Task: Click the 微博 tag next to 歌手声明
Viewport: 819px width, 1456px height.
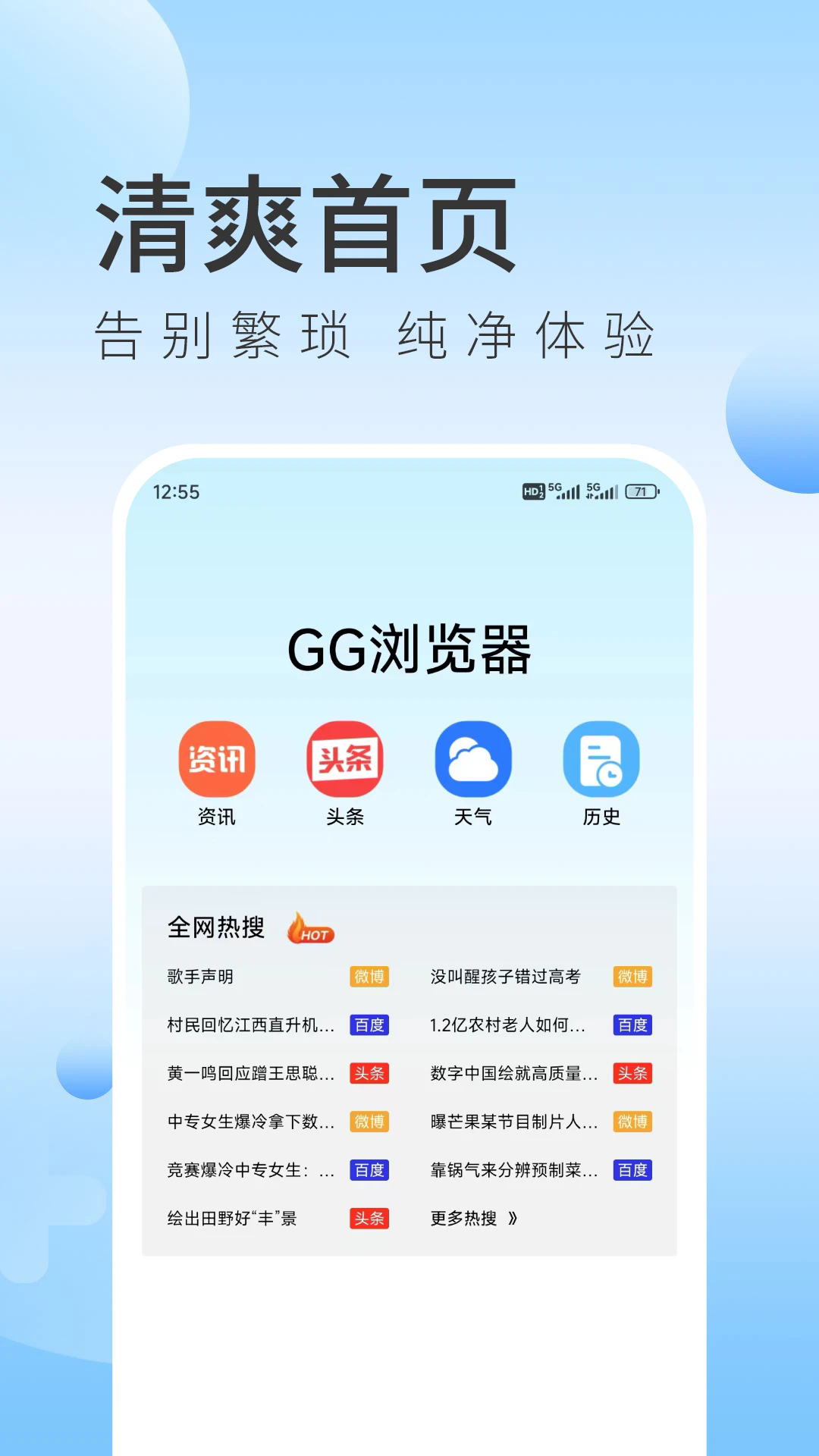Action: (x=370, y=977)
